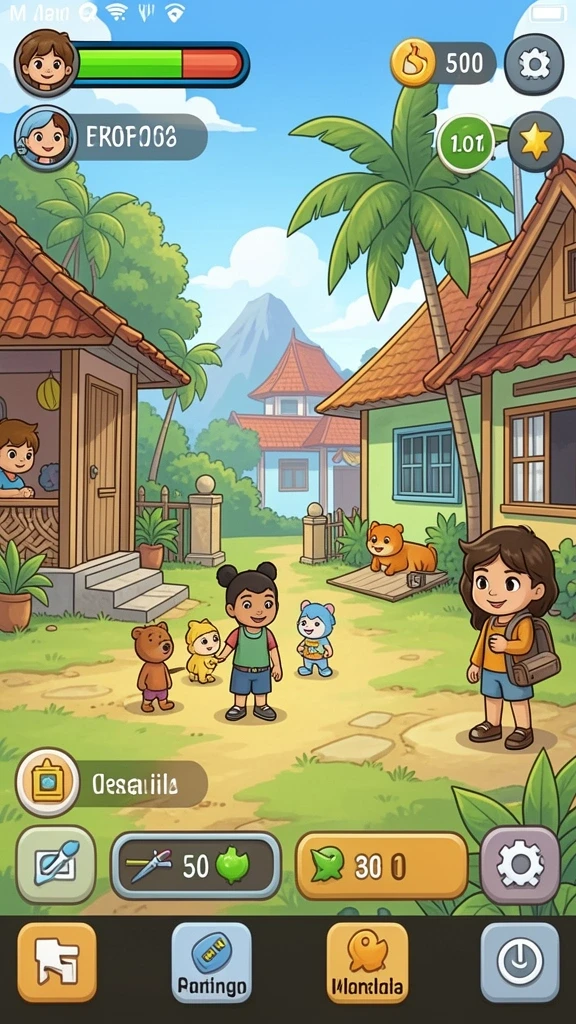Viewport: 576px width, 1024px height.
Task: Tap the yellow star button
Action: [x=536, y=142]
